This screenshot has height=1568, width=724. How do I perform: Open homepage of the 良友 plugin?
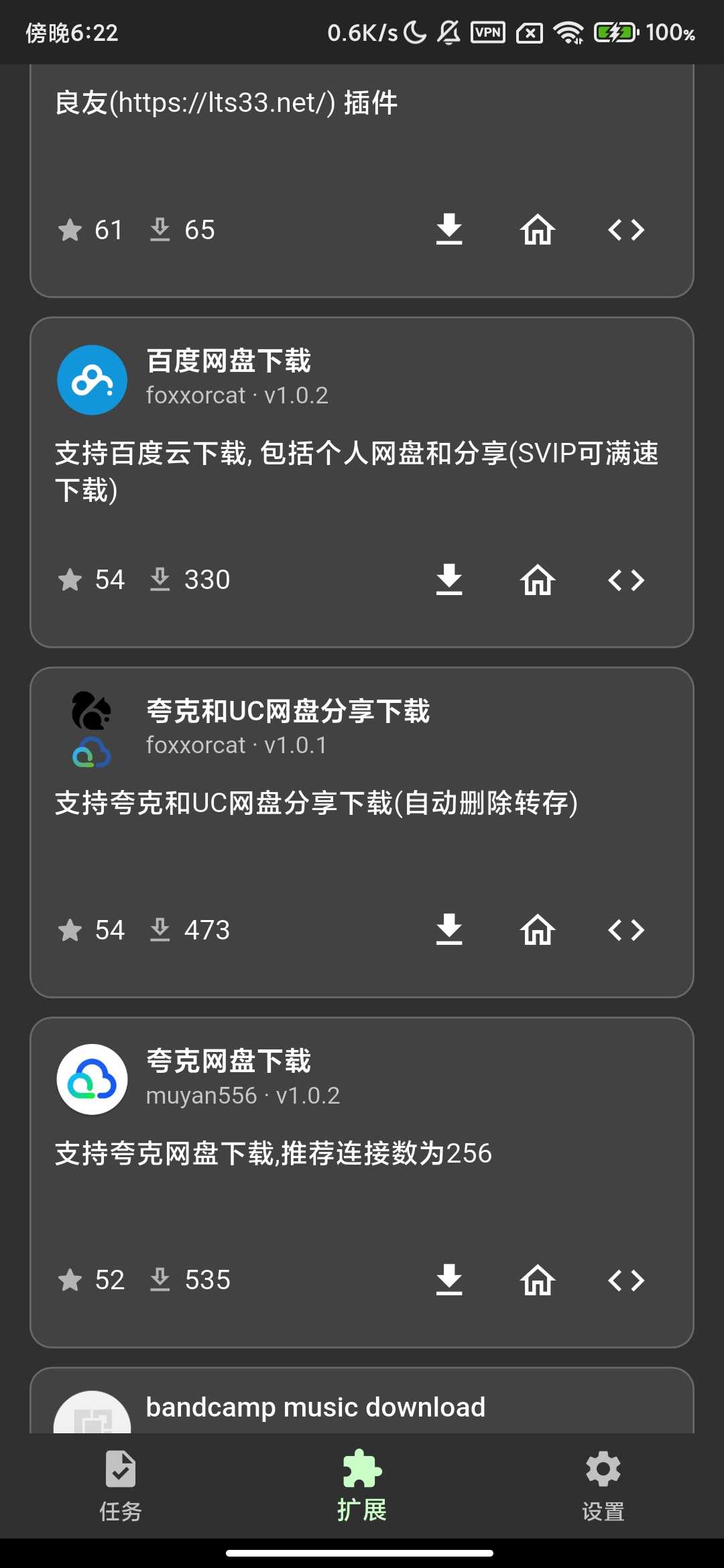[x=538, y=230]
